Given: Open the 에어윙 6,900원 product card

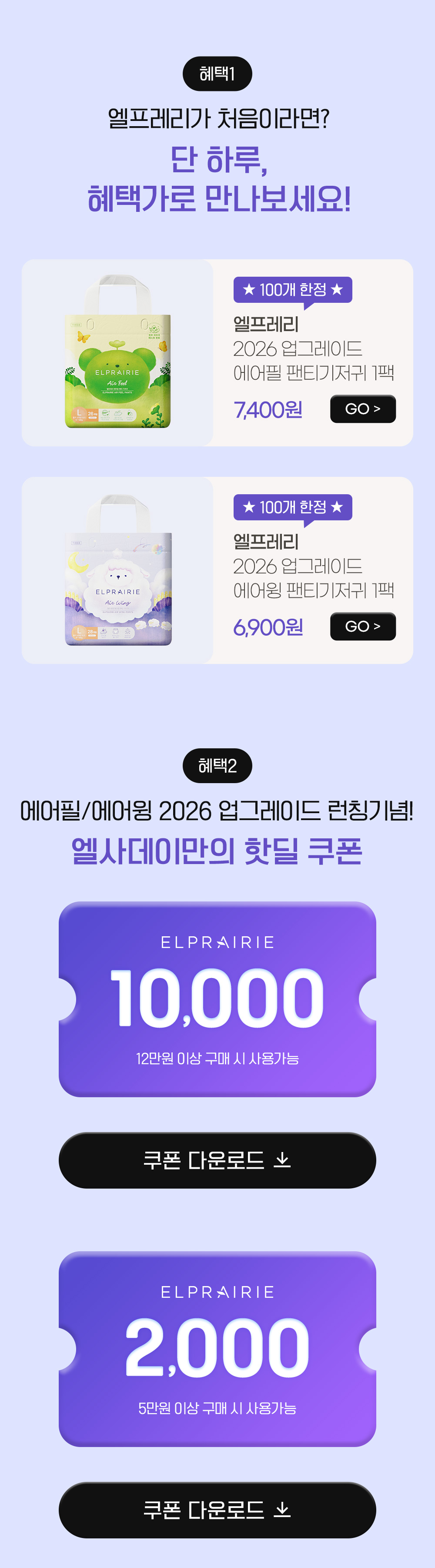Looking at the screenshot, I should tap(117, 570).
